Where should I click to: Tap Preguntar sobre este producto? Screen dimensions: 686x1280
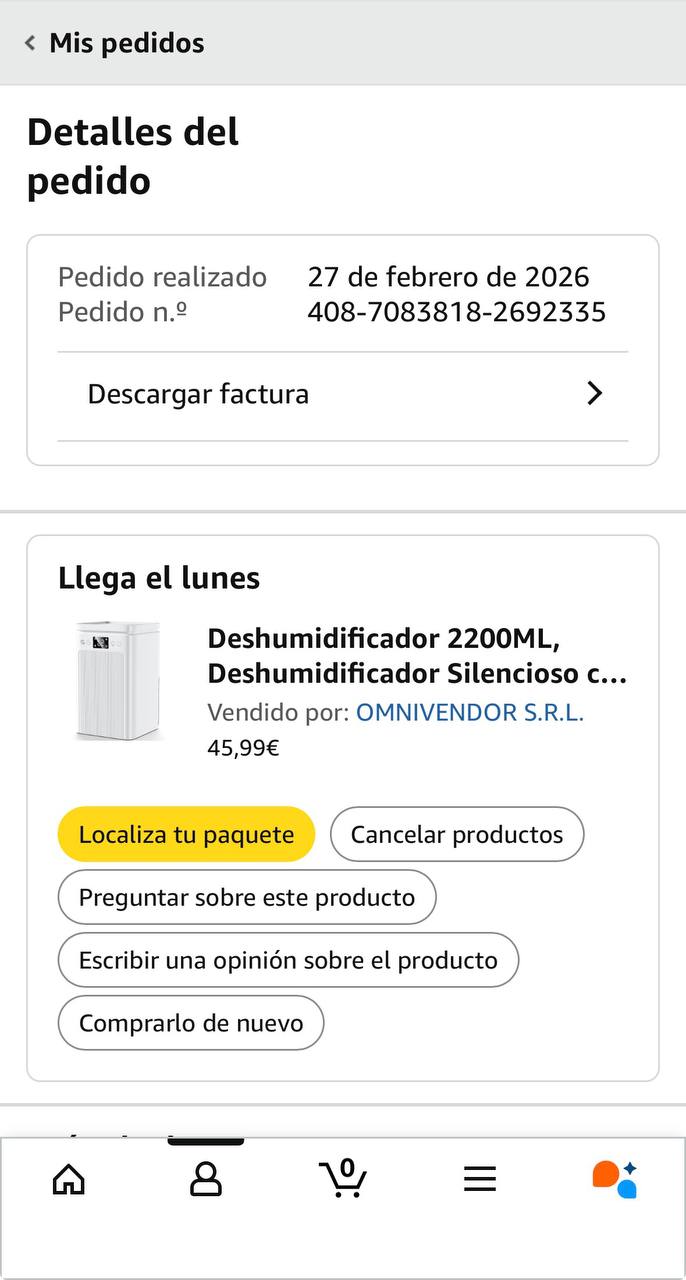(247, 898)
